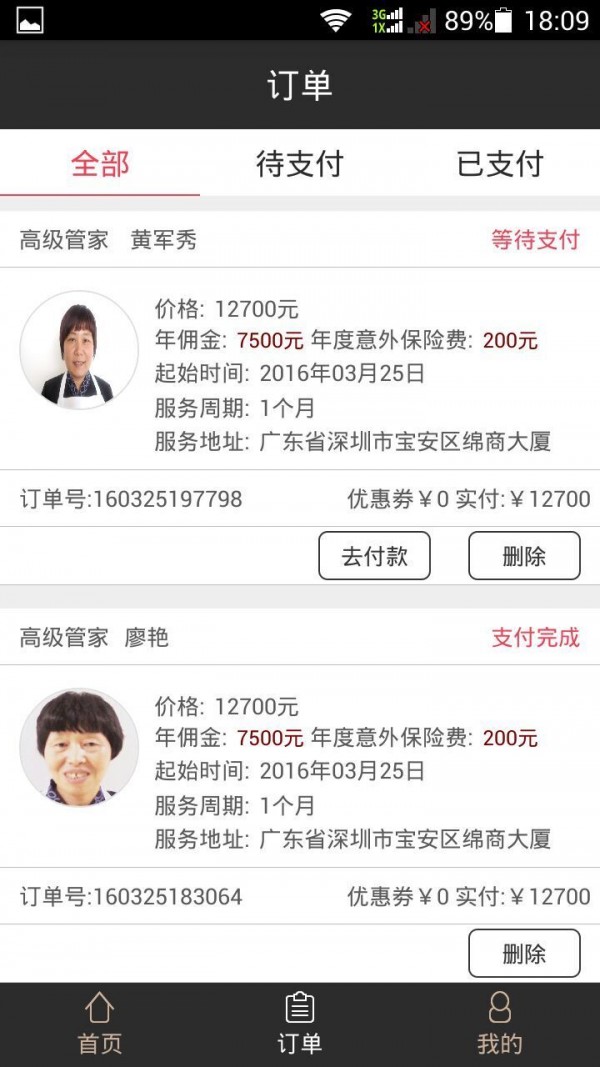Select the 订单 bottom navigation item

click(x=300, y=1024)
